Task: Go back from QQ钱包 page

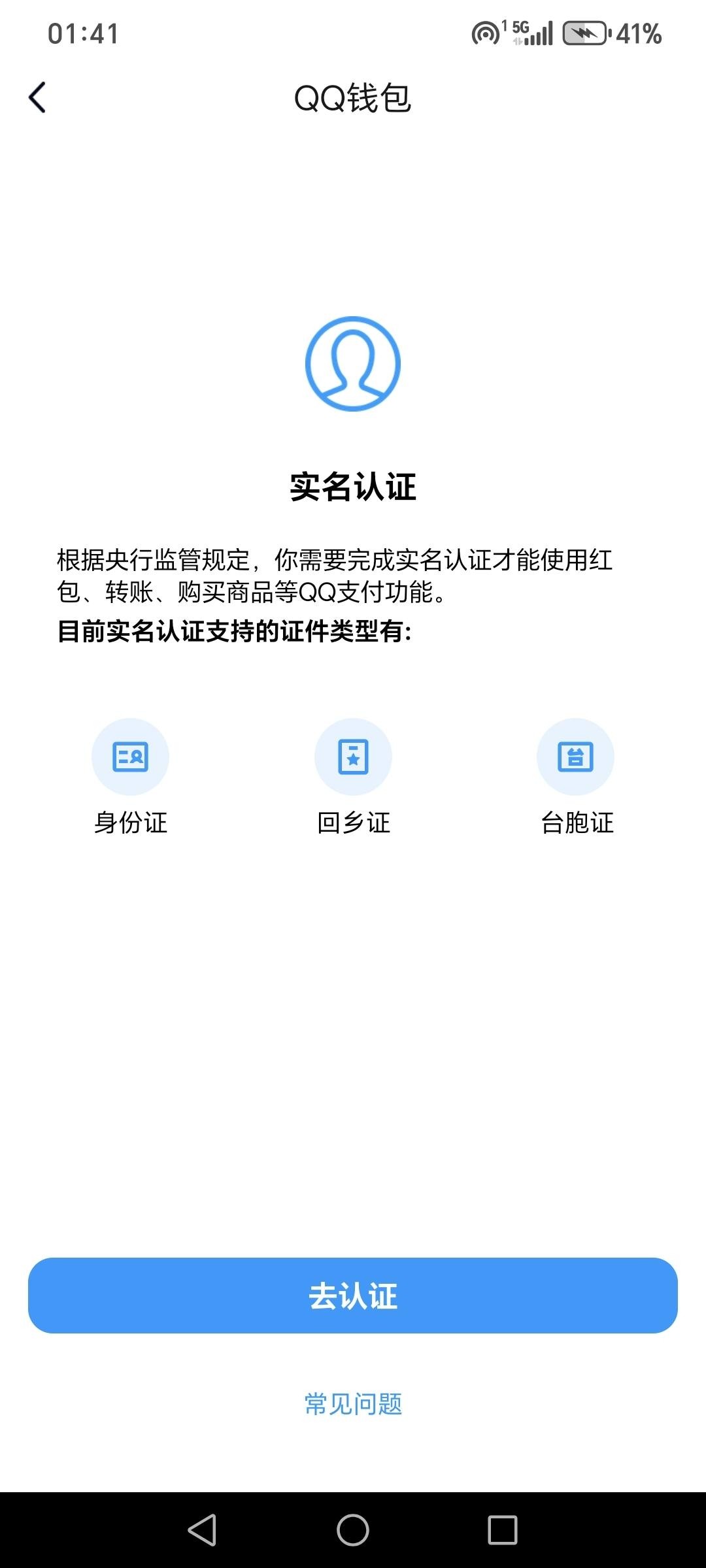Action: pos(38,98)
